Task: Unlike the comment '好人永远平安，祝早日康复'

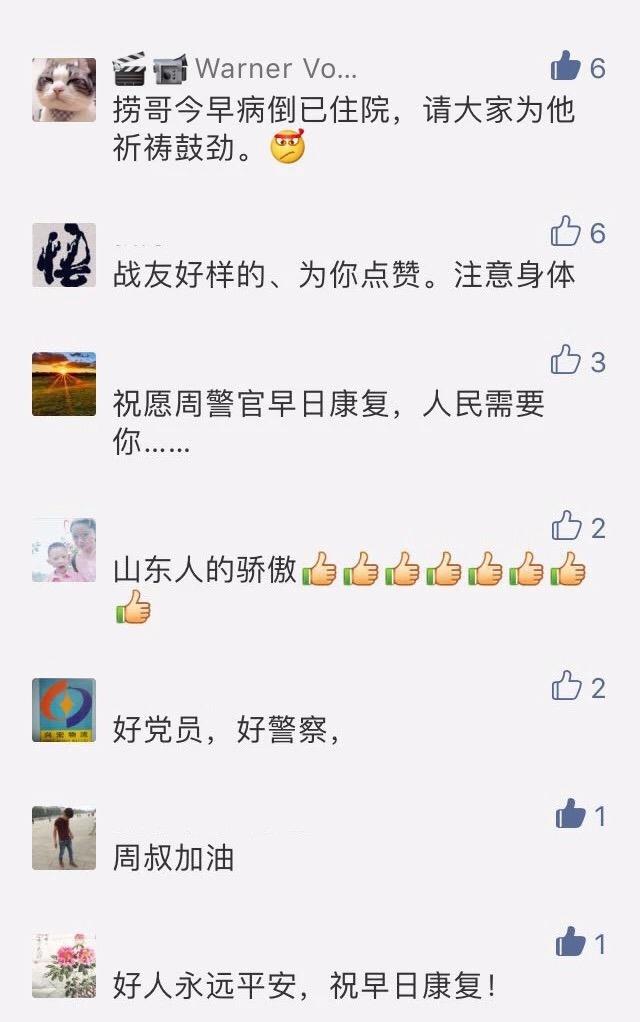Action: click(x=570, y=942)
